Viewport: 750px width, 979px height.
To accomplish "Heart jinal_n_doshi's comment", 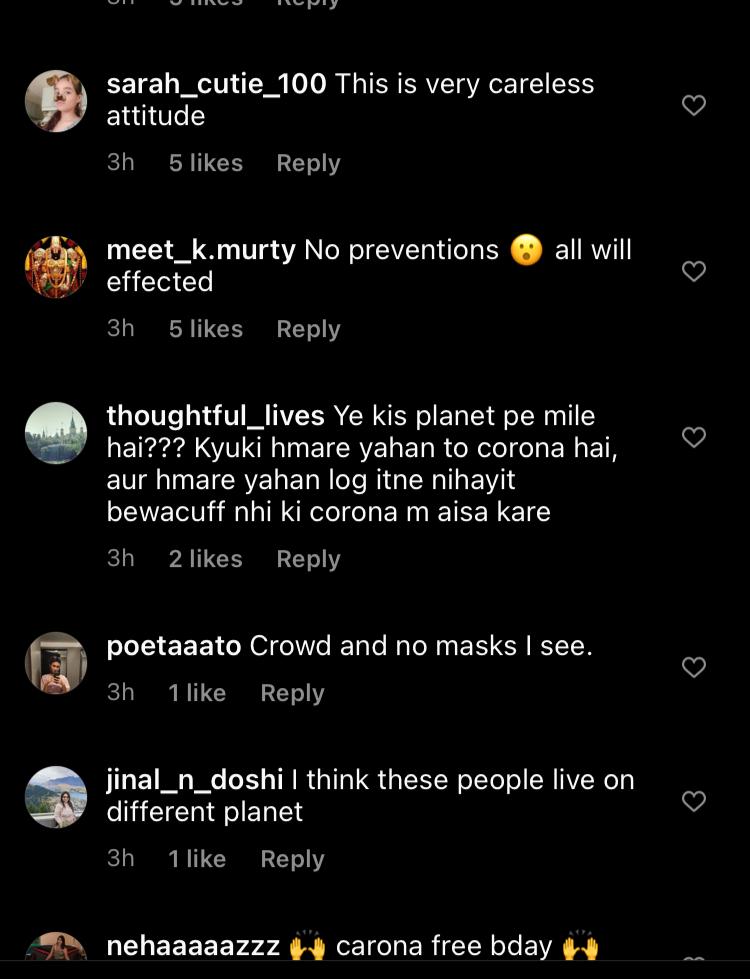I will click(693, 800).
